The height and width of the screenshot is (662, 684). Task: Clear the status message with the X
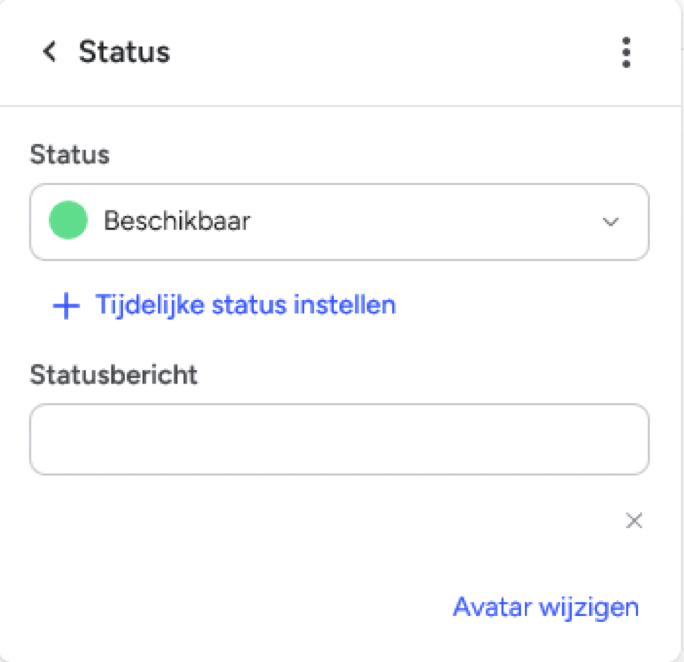(x=633, y=521)
